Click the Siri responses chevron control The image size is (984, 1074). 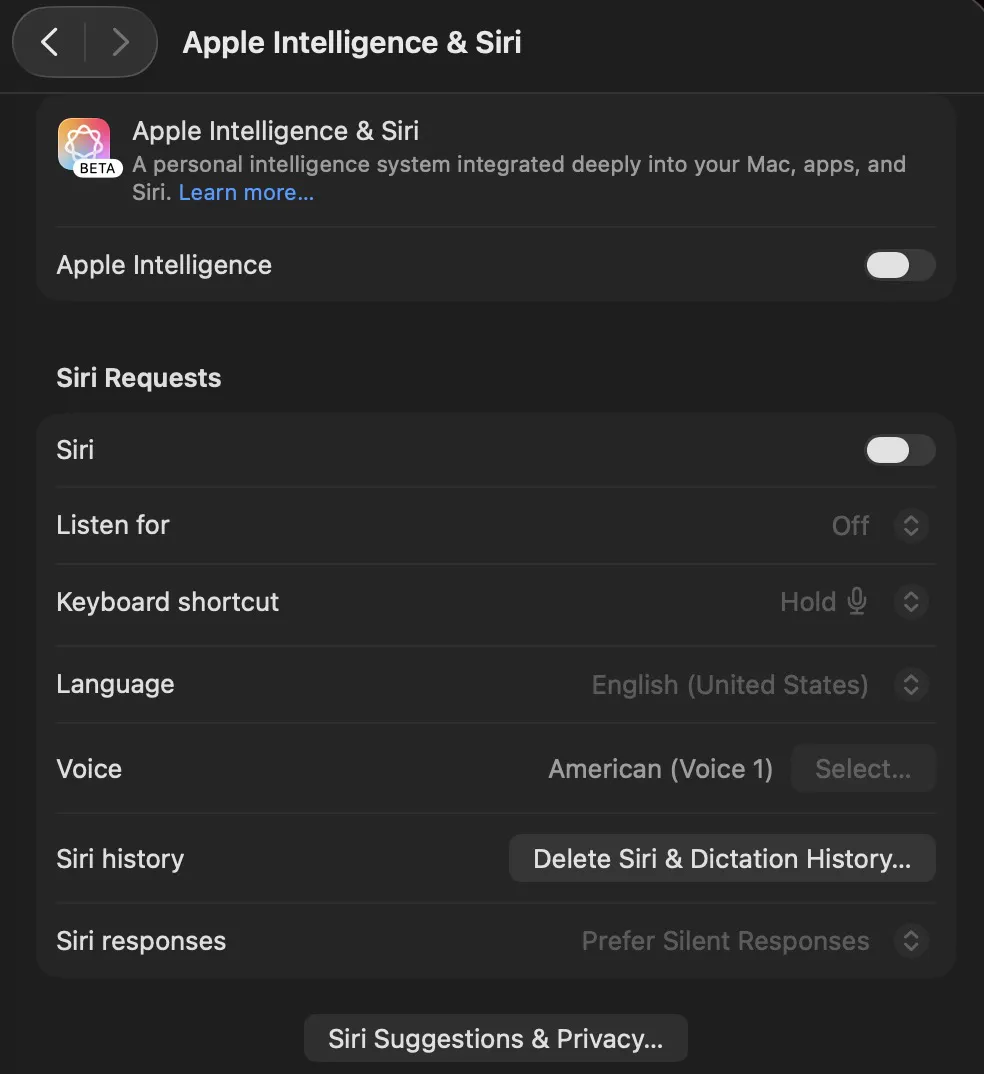(911, 941)
